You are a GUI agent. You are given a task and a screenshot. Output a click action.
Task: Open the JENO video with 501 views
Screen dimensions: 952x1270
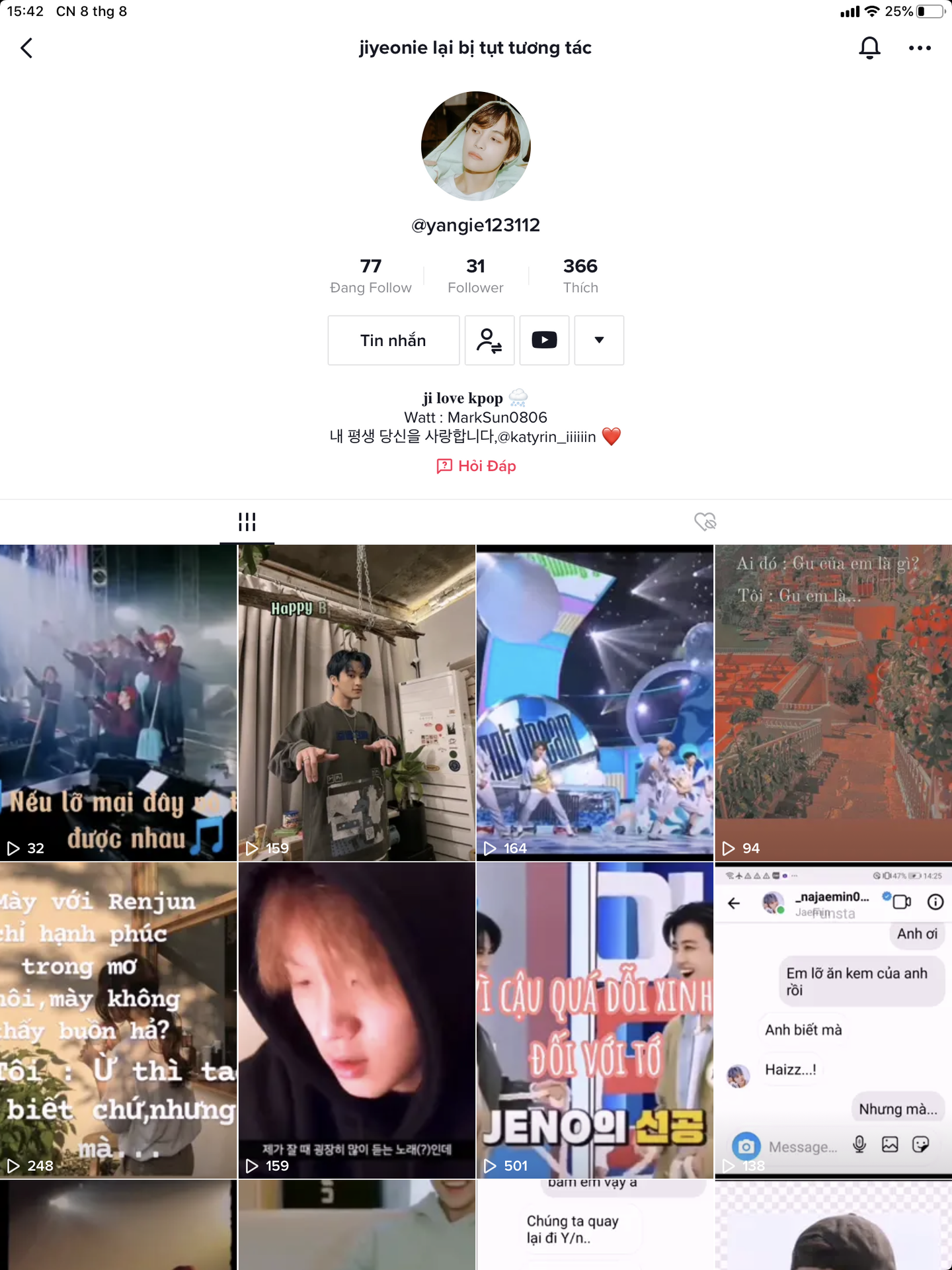(594, 1020)
